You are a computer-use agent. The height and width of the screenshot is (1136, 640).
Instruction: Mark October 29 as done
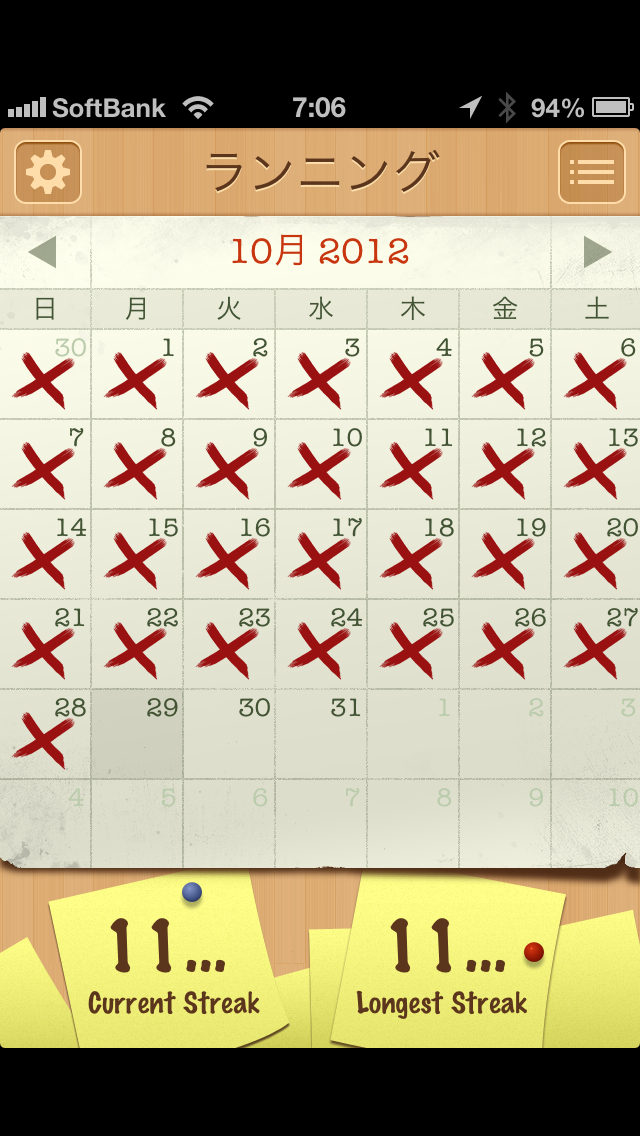click(x=137, y=735)
